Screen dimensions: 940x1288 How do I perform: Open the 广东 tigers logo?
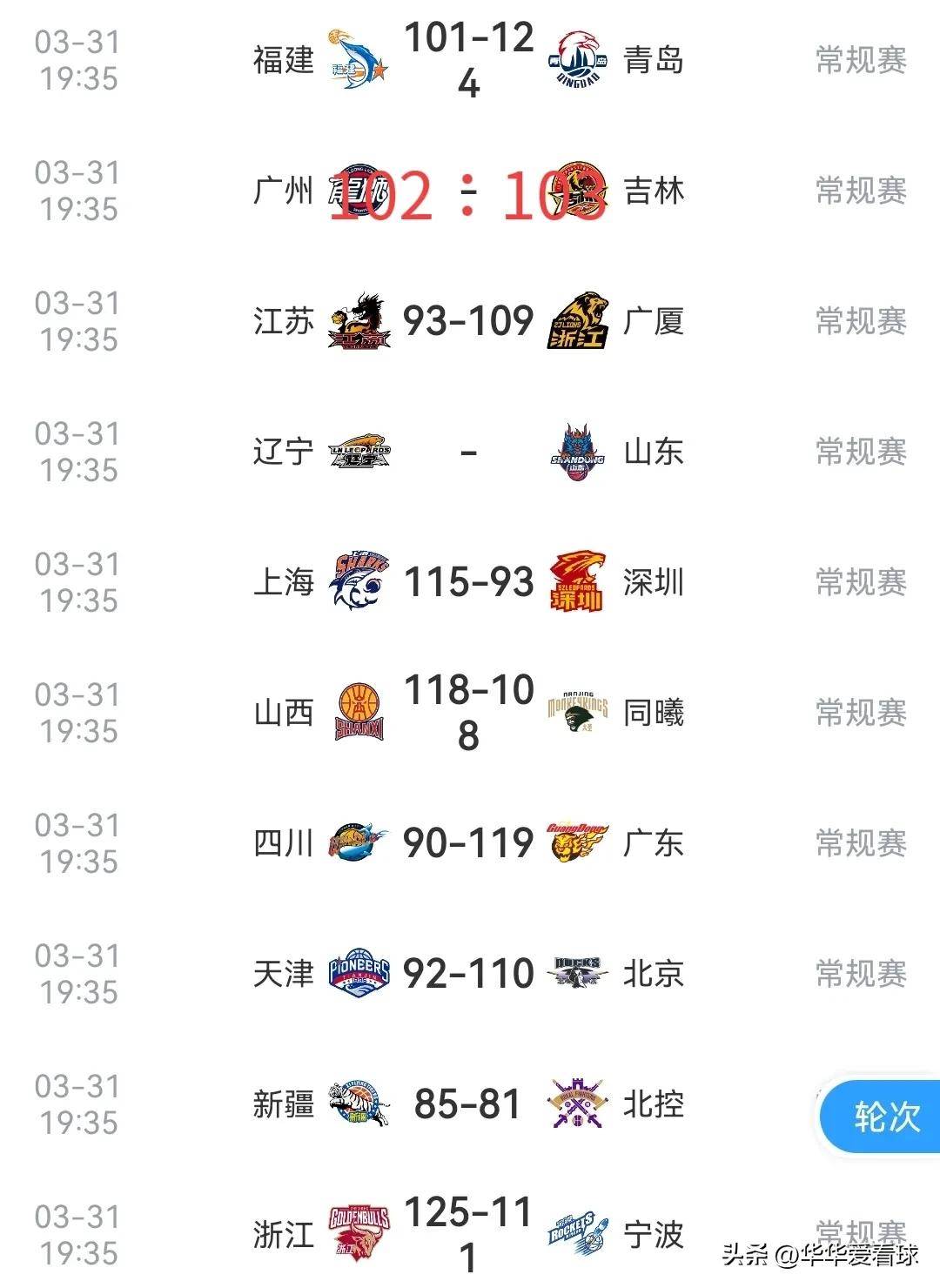pos(578,842)
